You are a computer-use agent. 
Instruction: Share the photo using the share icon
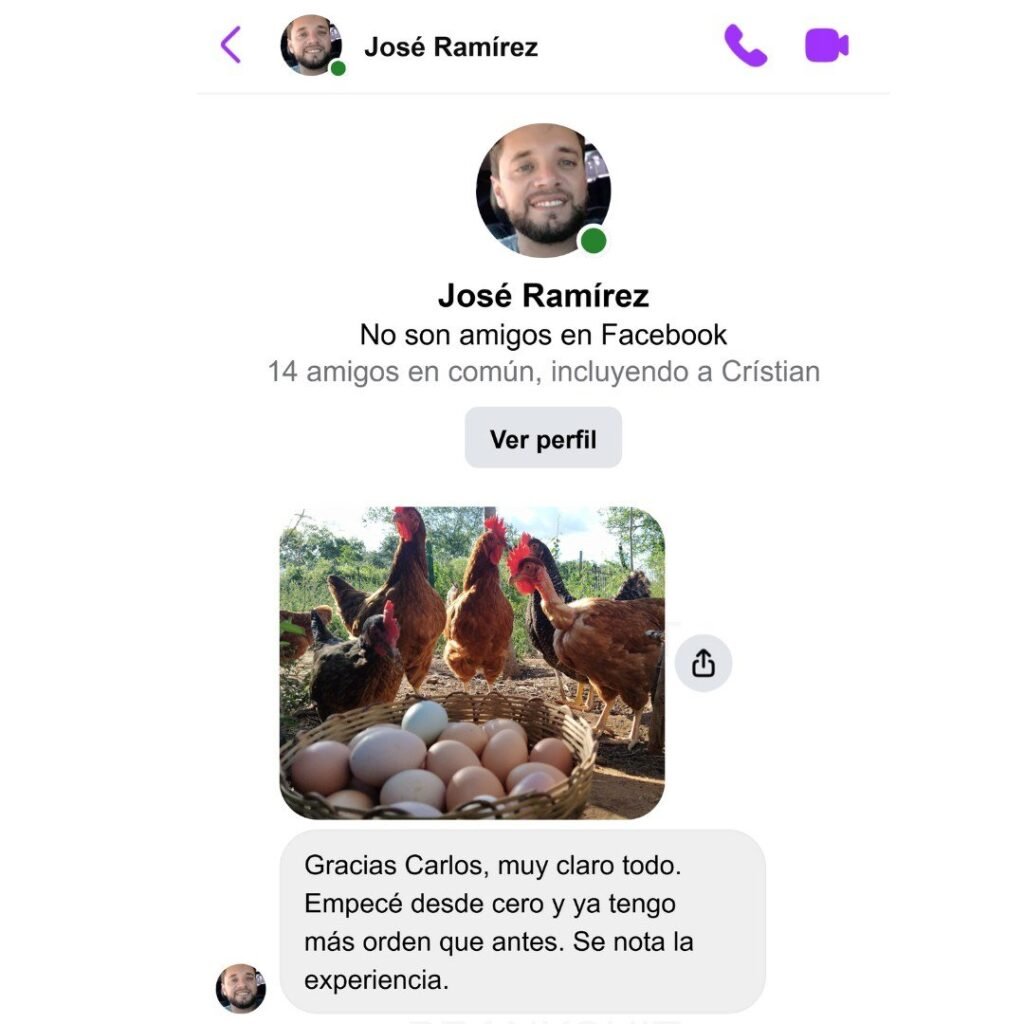click(x=703, y=663)
